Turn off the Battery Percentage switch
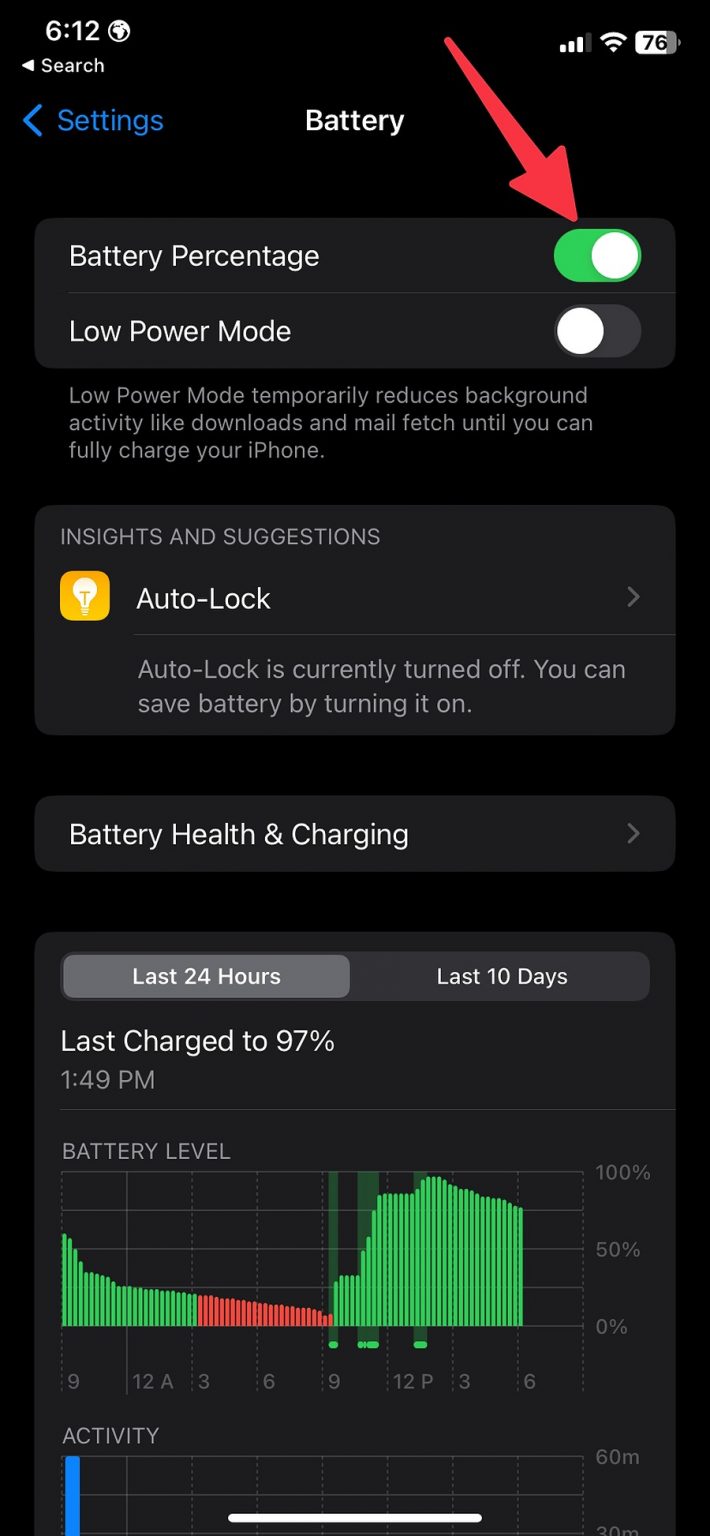 pyautogui.click(x=597, y=256)
